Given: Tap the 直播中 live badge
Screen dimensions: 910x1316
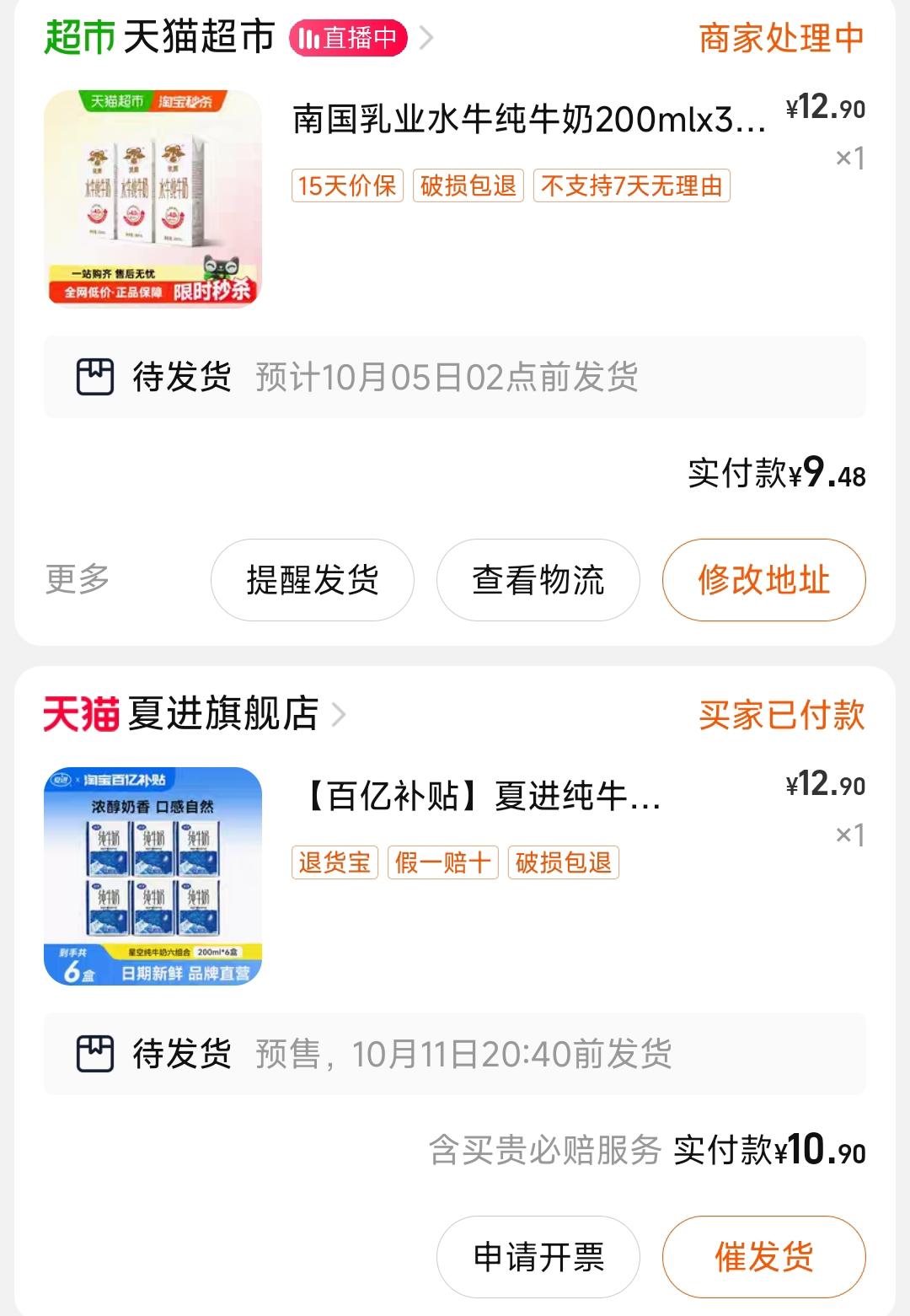Looking at the screenshot, I should click(348, 38).
